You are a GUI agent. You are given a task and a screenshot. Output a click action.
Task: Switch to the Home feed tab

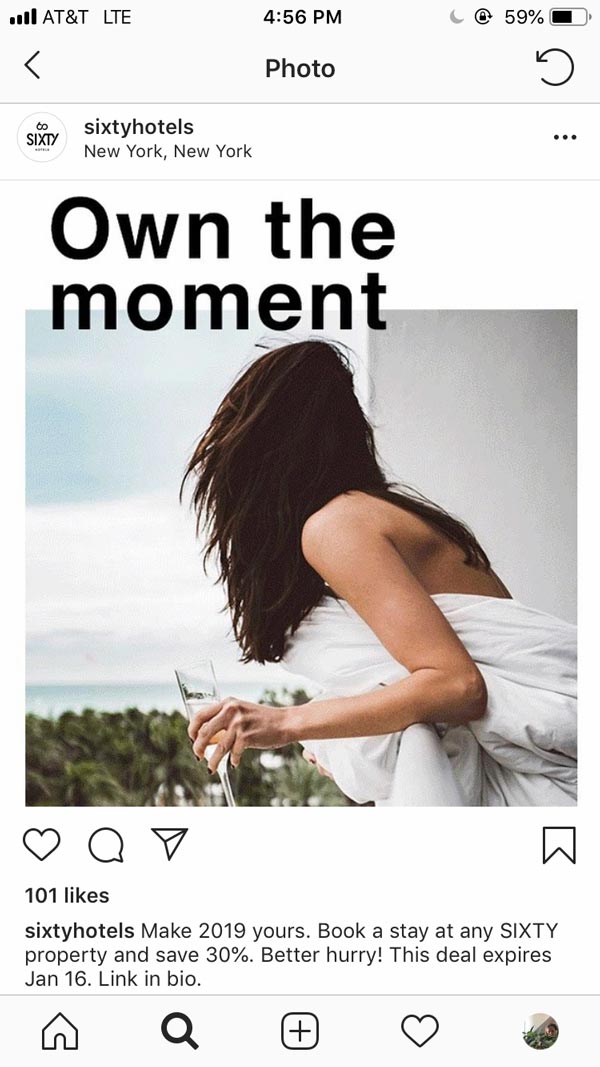pyautogui.click(x=60, y=1031)
